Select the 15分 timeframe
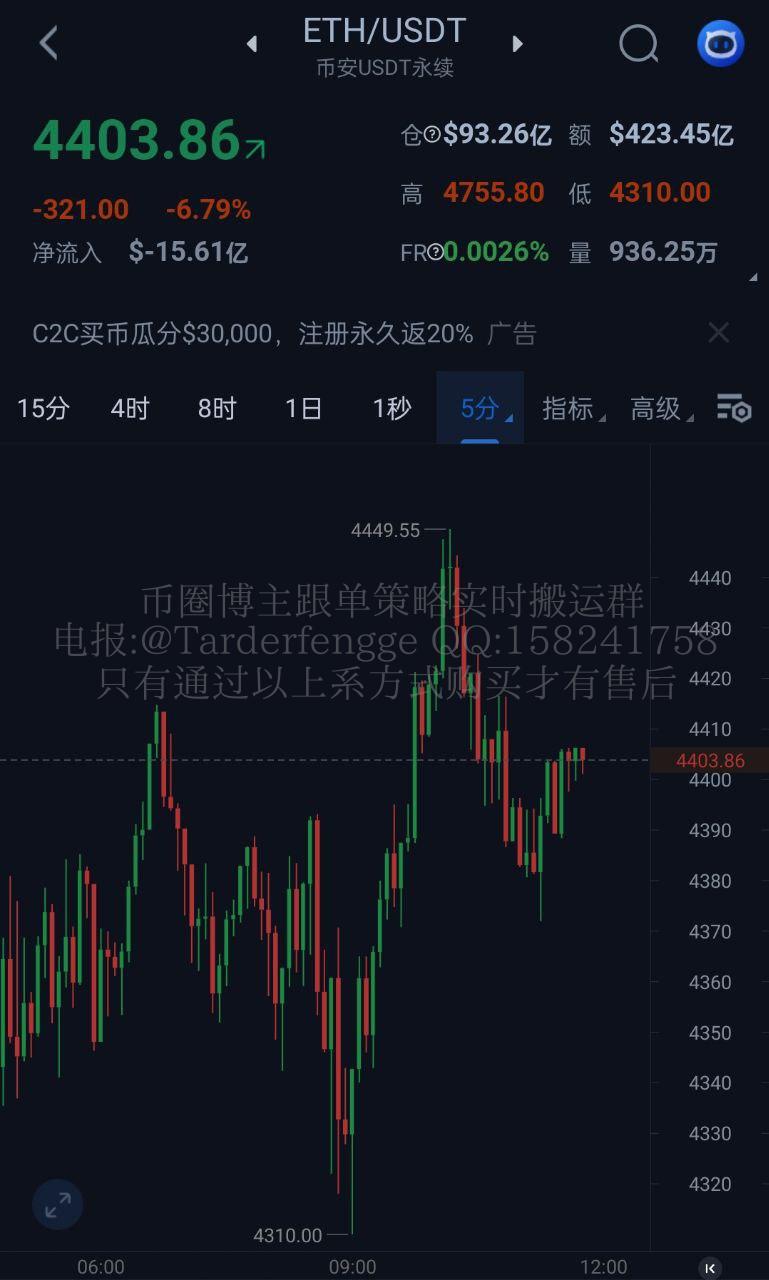Image resolution: width=769 pixels, height=1280 pixels. click(x=43, y=408)
